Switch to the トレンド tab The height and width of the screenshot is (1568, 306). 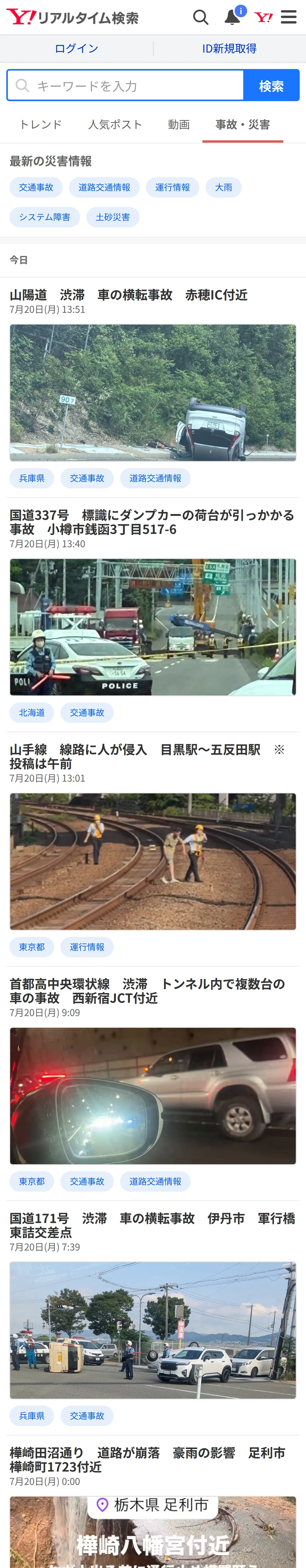pos(40,124)
